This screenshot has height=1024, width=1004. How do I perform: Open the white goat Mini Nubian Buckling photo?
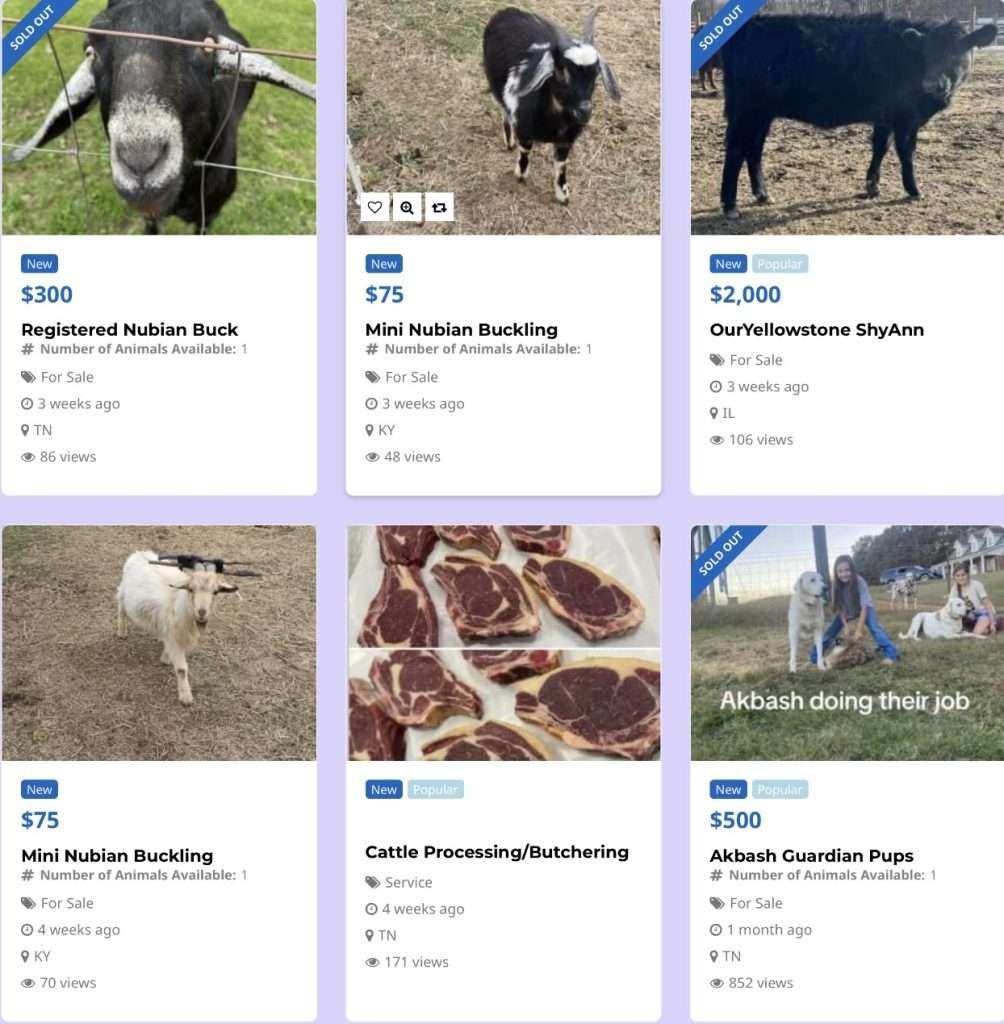(x=159, y=642)
